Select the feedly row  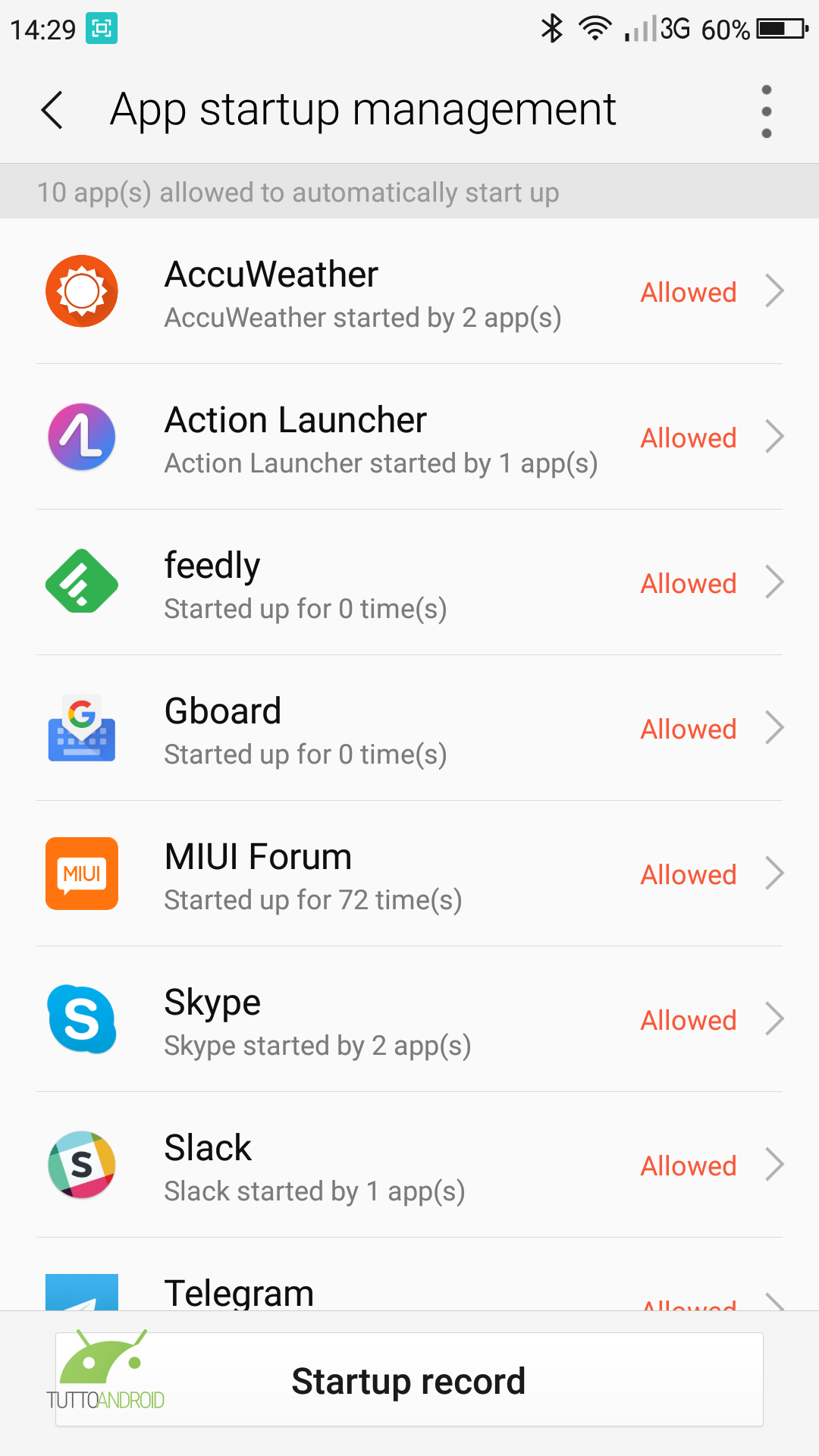click(x=409, y=582)
